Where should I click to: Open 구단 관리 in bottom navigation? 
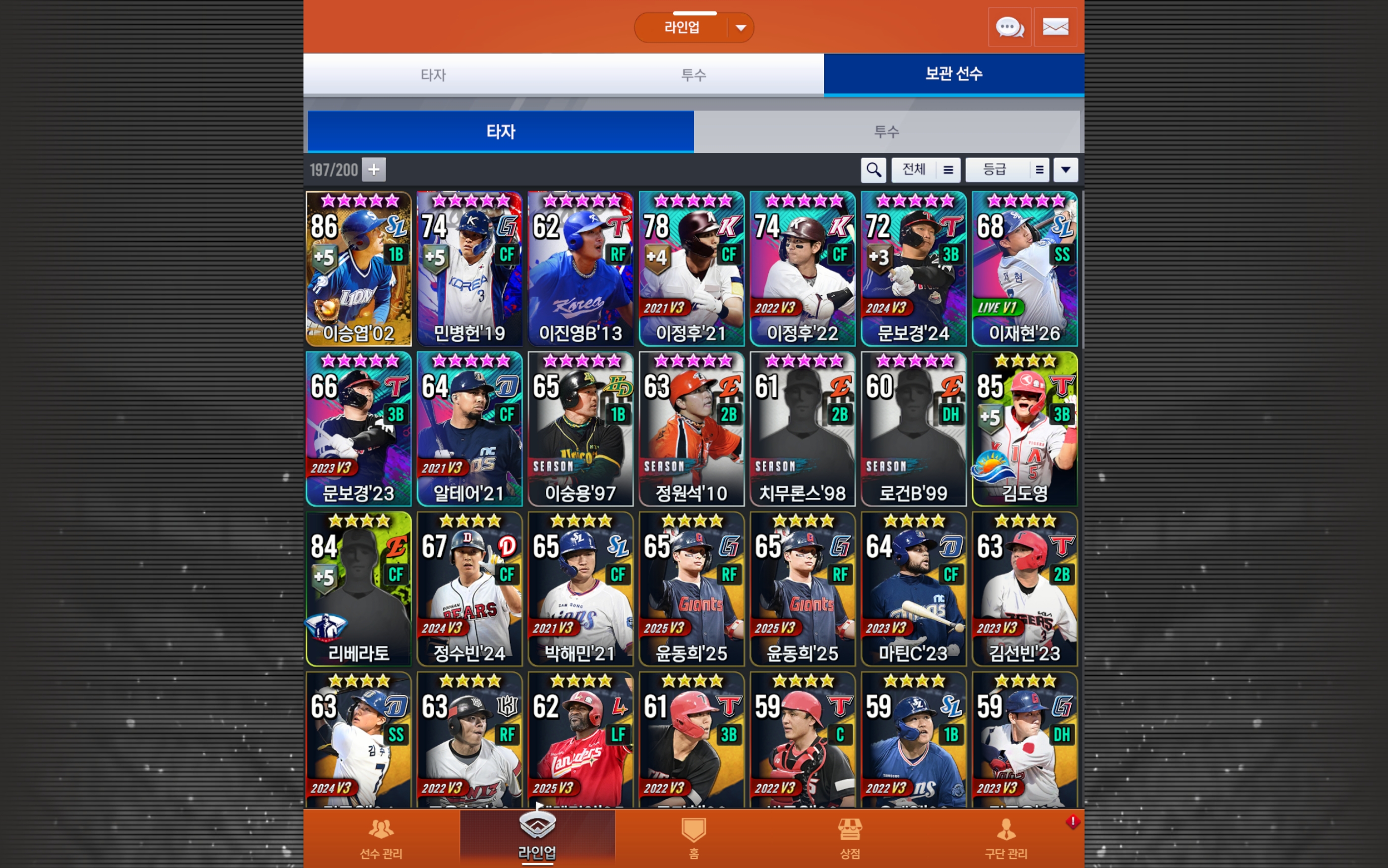pos(1005,838)
